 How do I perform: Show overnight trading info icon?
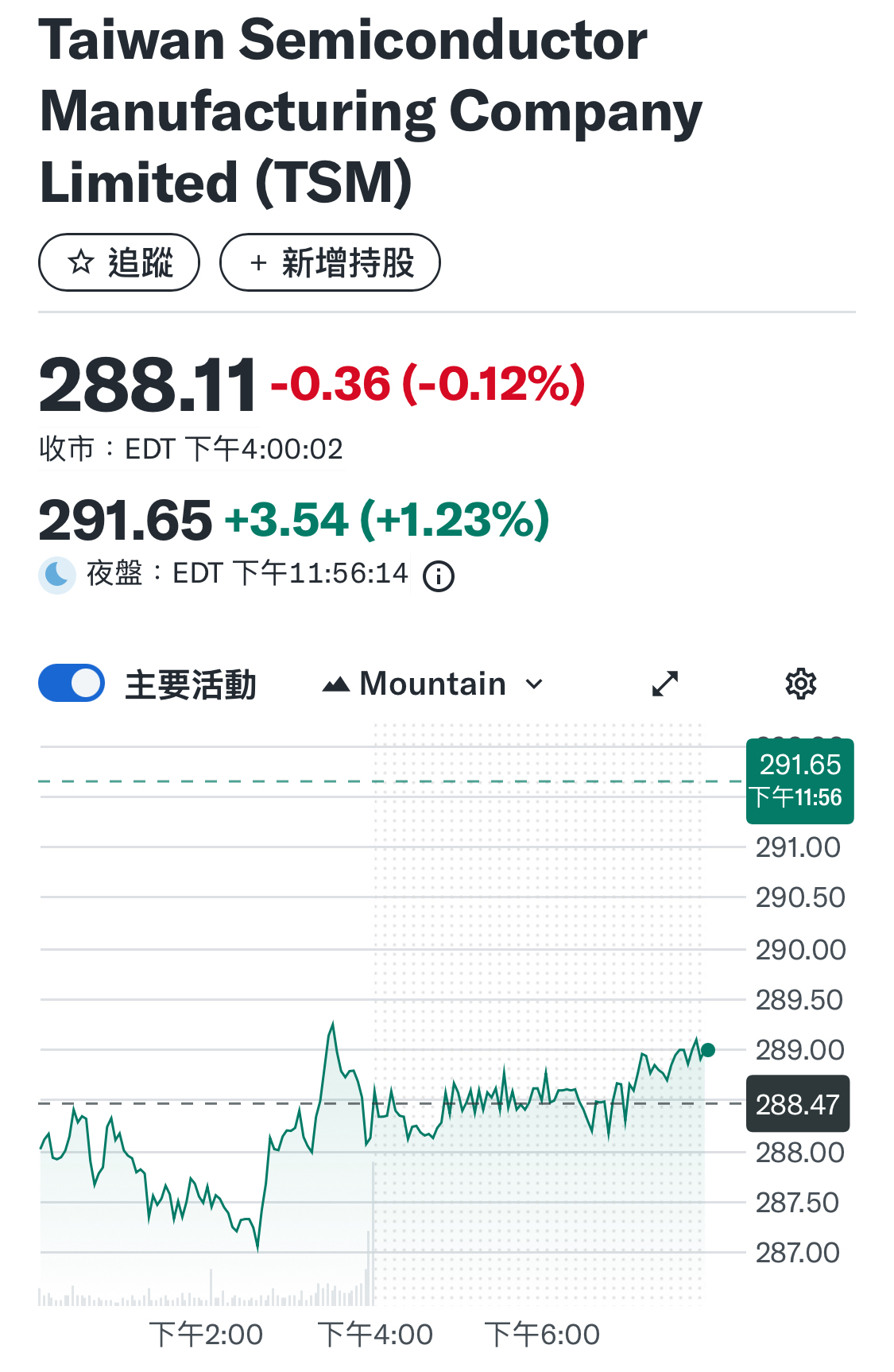click(439, 576)
